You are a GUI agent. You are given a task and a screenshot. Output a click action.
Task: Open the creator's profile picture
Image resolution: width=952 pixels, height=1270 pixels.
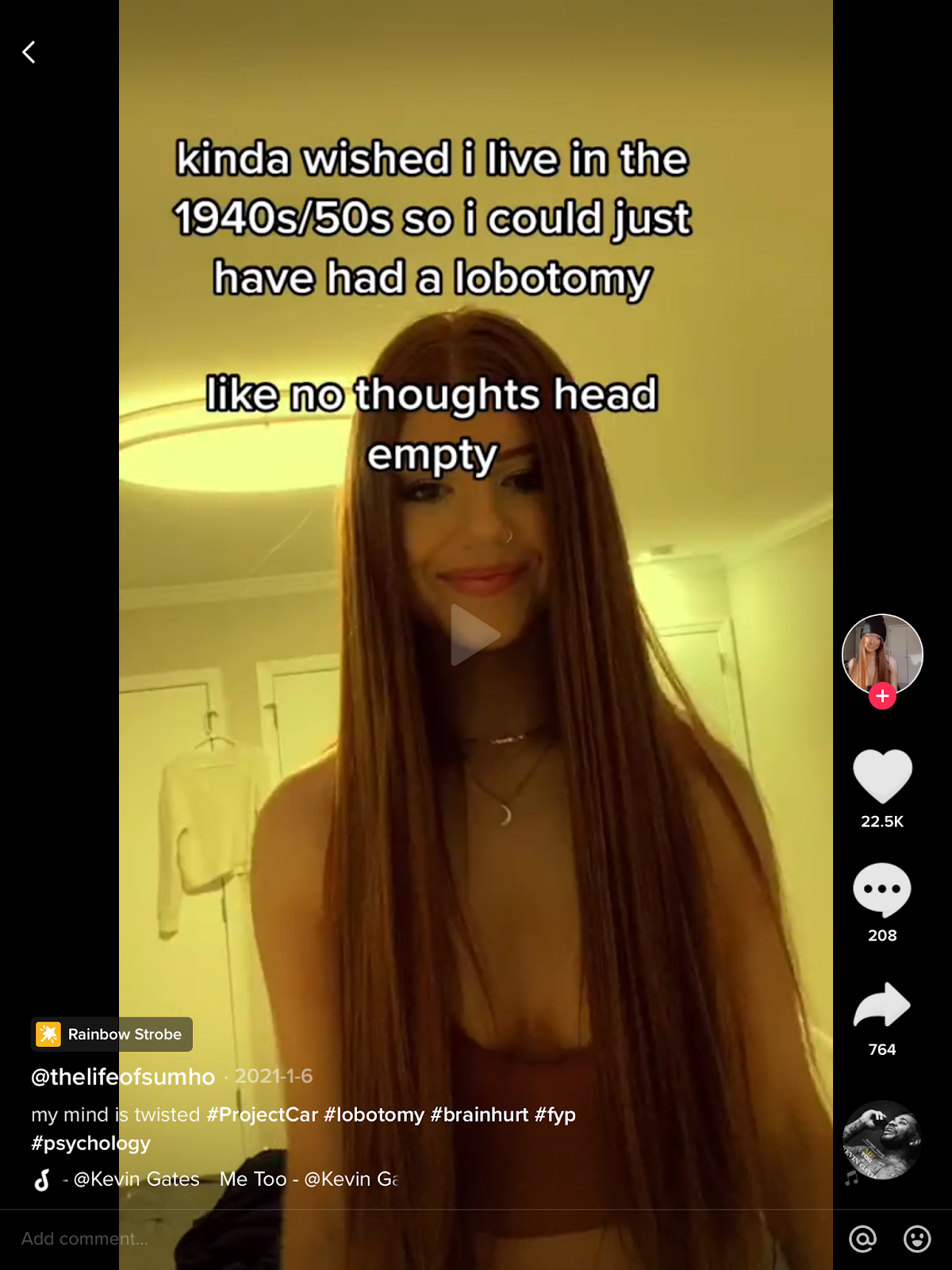[x=882, y=654]
